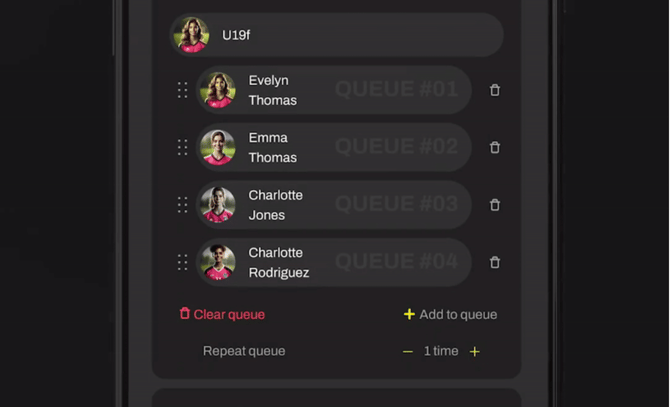Open the U19f team row
The image size is (670, 407).
click(x=335, y=35)
